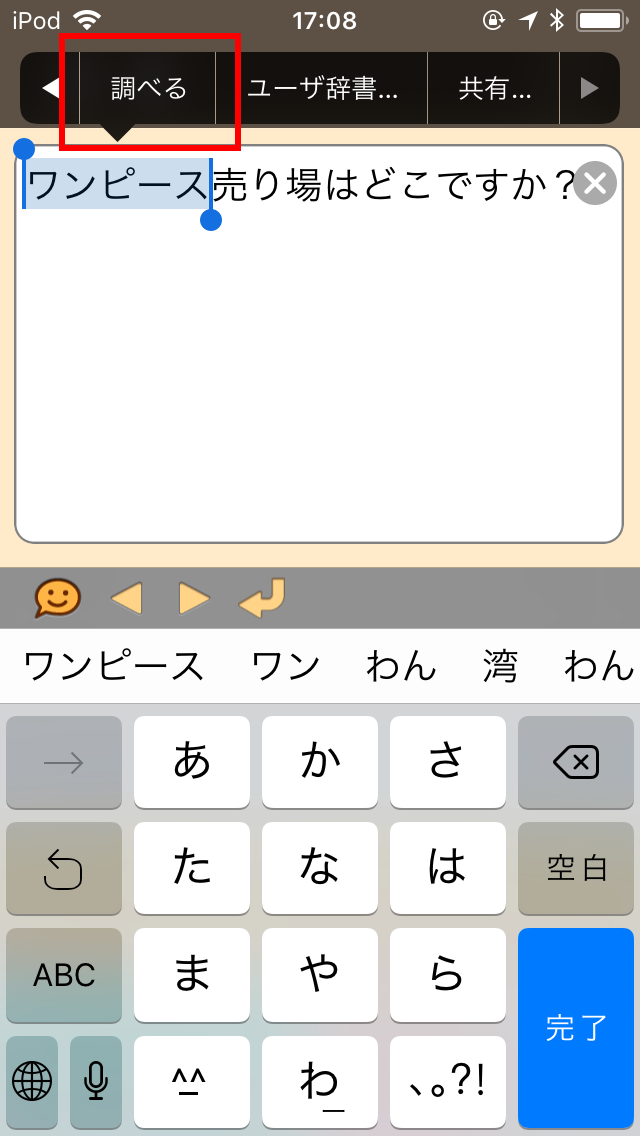This screenshot has width=640, height=1136.
Task: Show previous options with the menu's left arrow
Action: (50, 88)
